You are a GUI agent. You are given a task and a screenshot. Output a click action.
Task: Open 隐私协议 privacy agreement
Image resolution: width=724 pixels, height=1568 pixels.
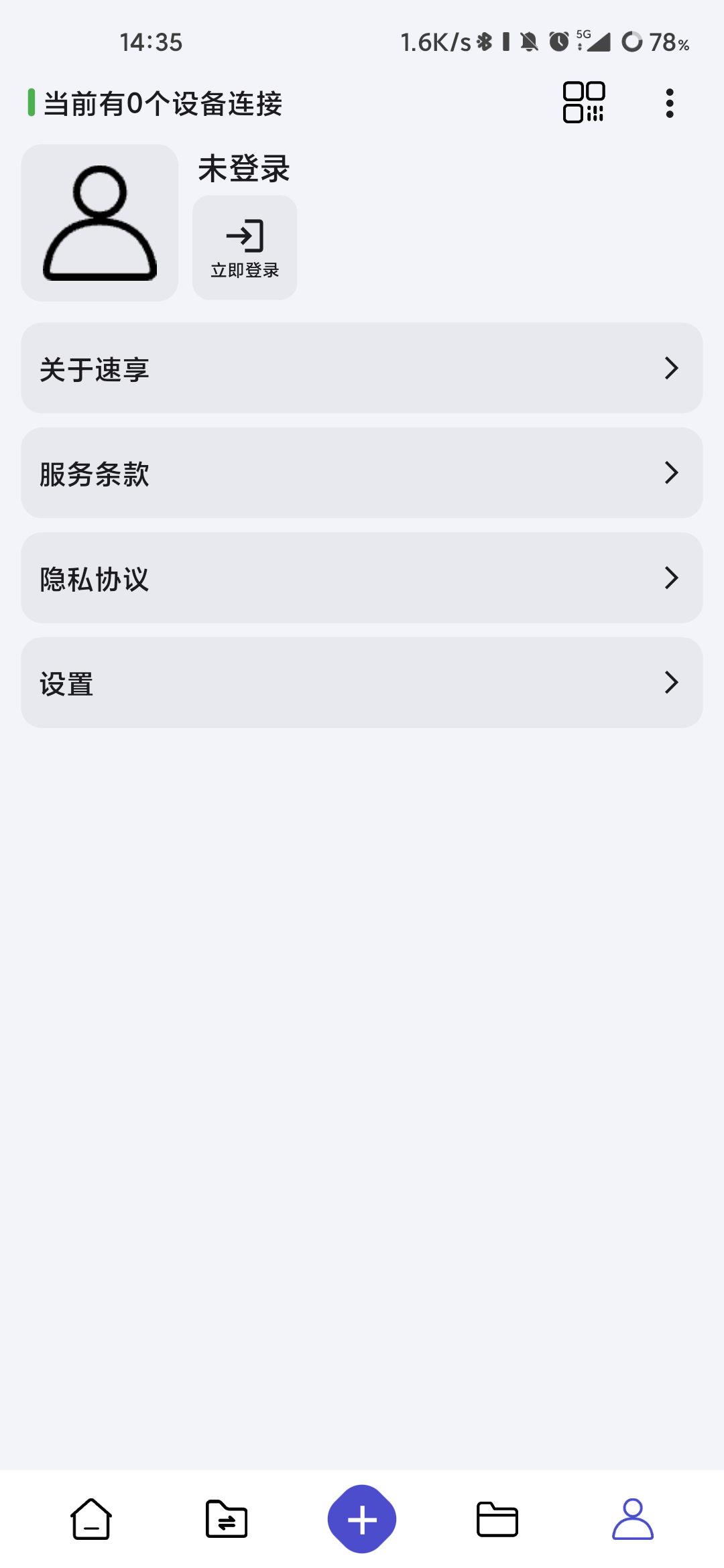362,578
